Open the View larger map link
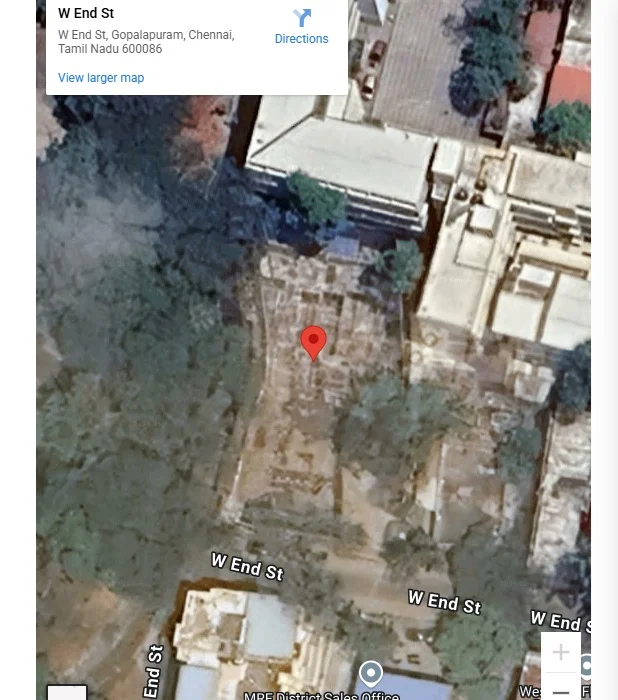This screenshot has height=700, width=618. pyautogui.click(x=101, y=78)
